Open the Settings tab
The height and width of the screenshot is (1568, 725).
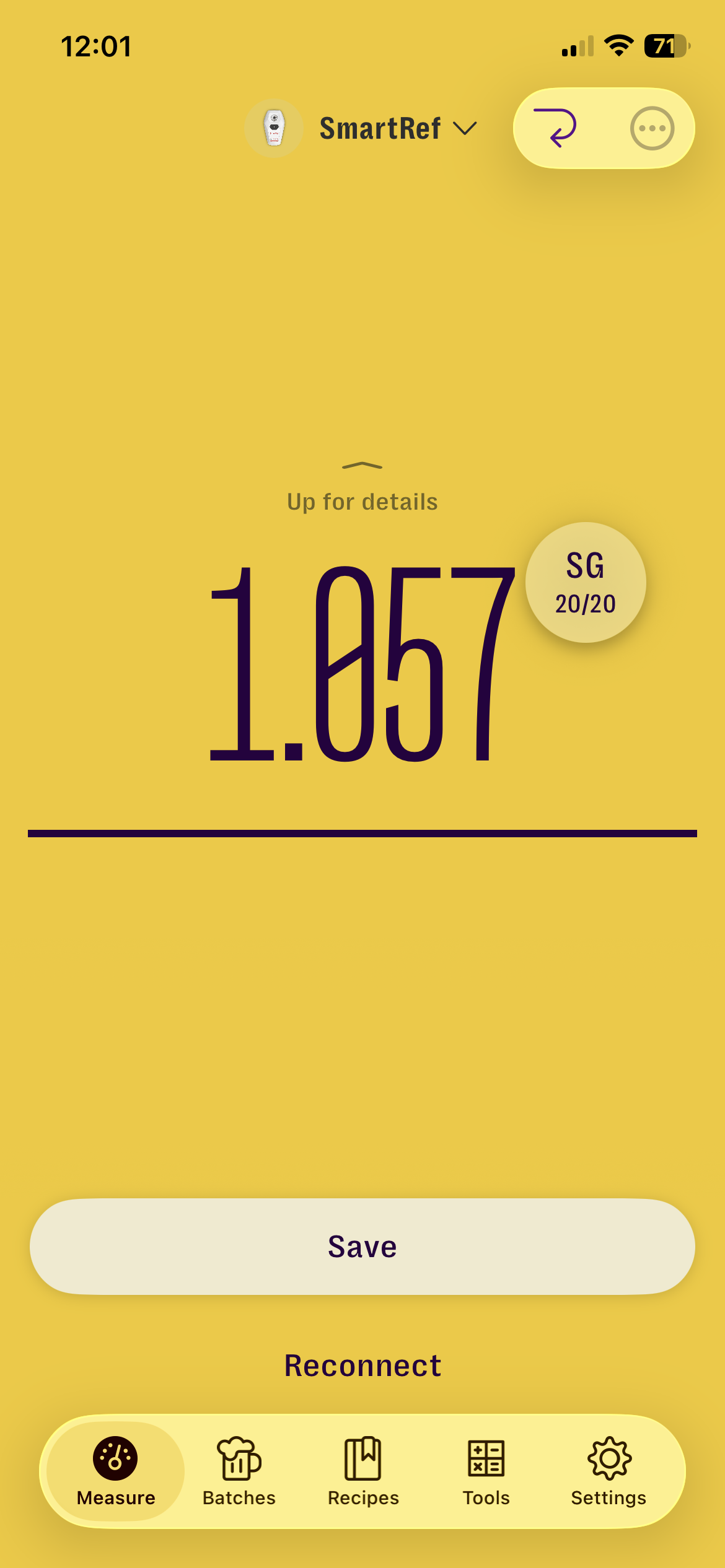pos(609,1471)
